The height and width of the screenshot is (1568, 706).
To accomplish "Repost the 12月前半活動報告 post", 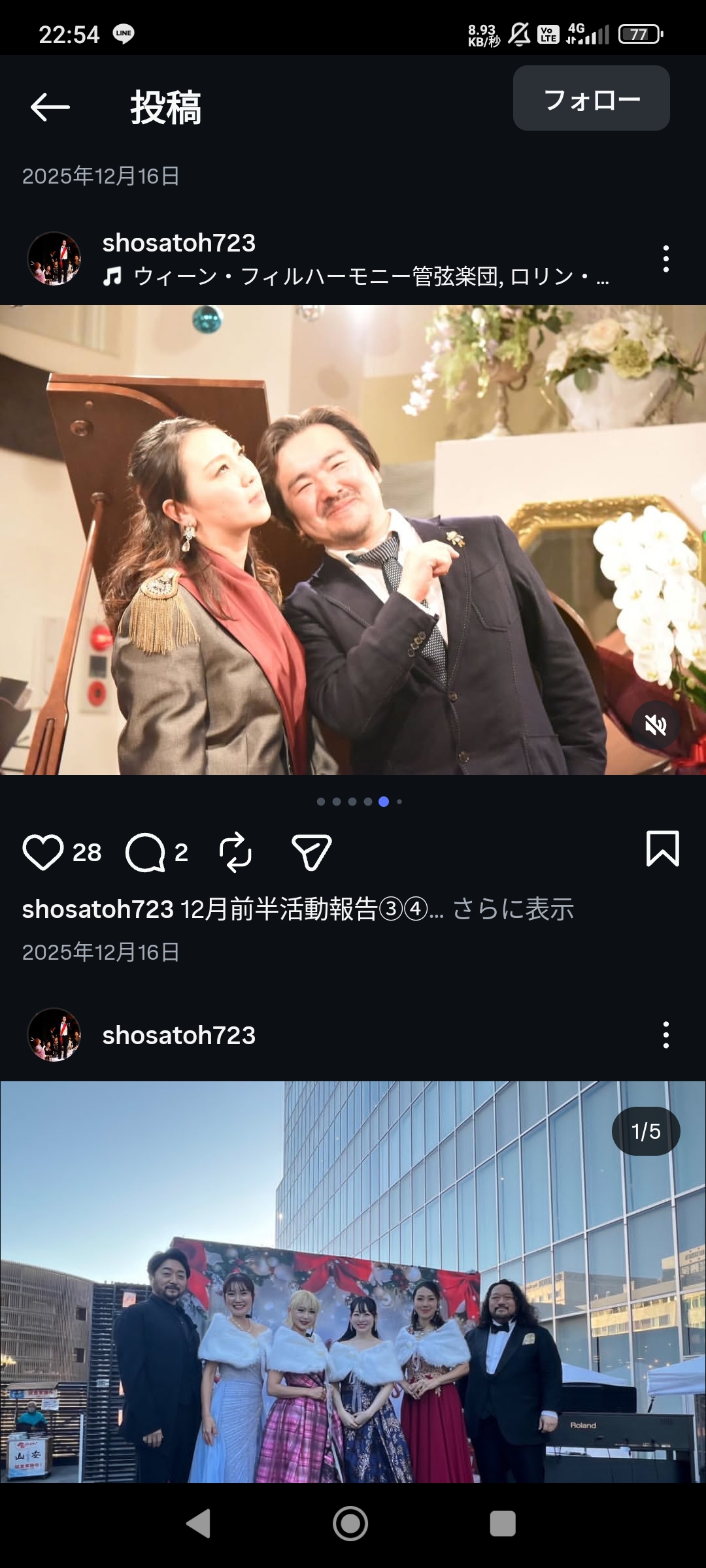I will 235,852.
